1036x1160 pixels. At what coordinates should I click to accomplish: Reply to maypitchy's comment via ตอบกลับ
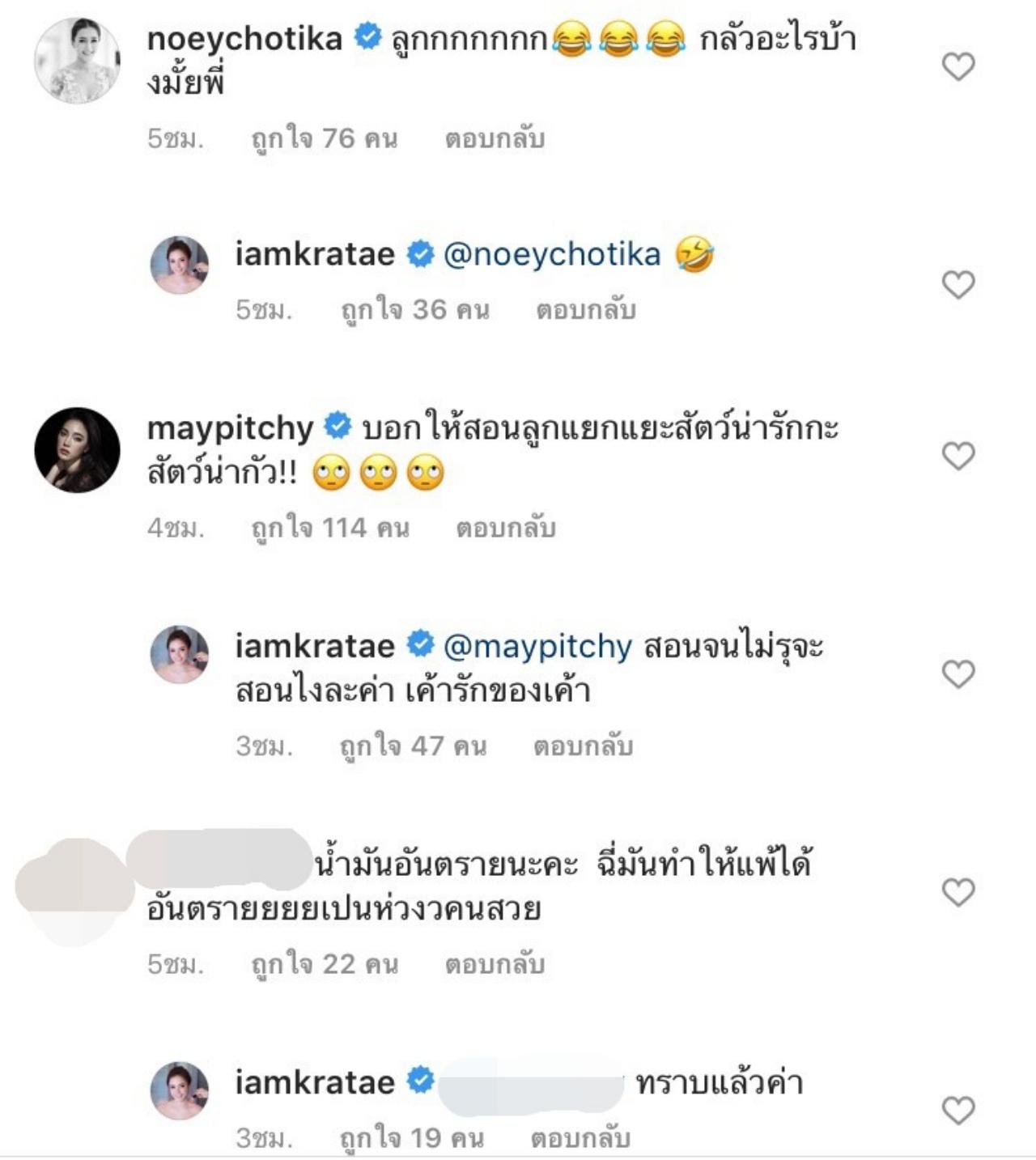click(x=505, y=529)
